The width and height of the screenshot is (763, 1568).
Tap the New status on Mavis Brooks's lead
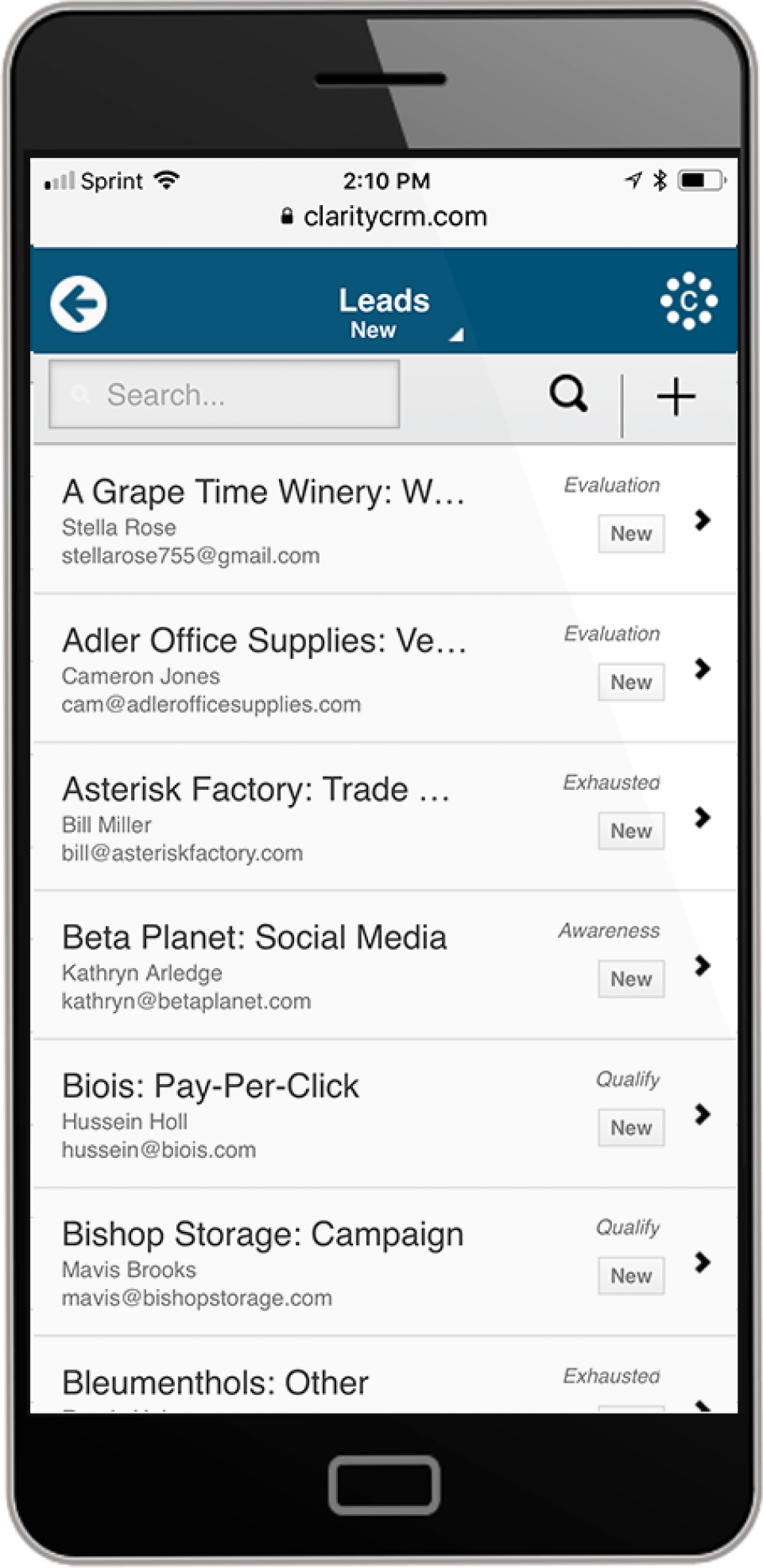point(631,1276)
